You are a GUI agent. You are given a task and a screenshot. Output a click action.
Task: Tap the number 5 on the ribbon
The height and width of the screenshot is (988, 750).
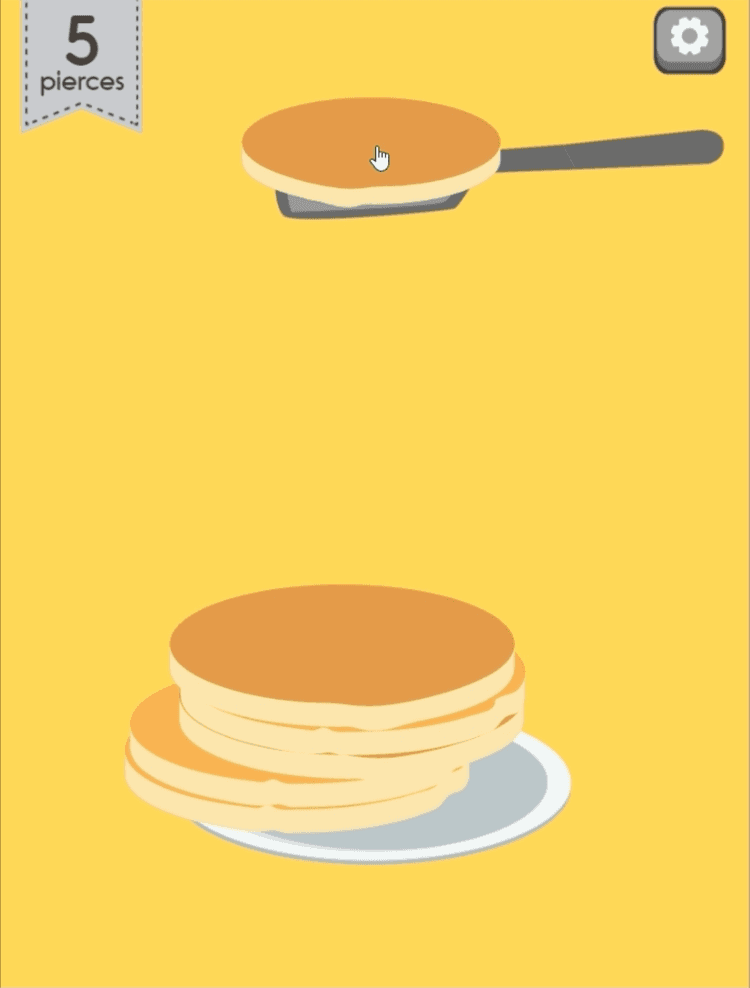(84, 40)
